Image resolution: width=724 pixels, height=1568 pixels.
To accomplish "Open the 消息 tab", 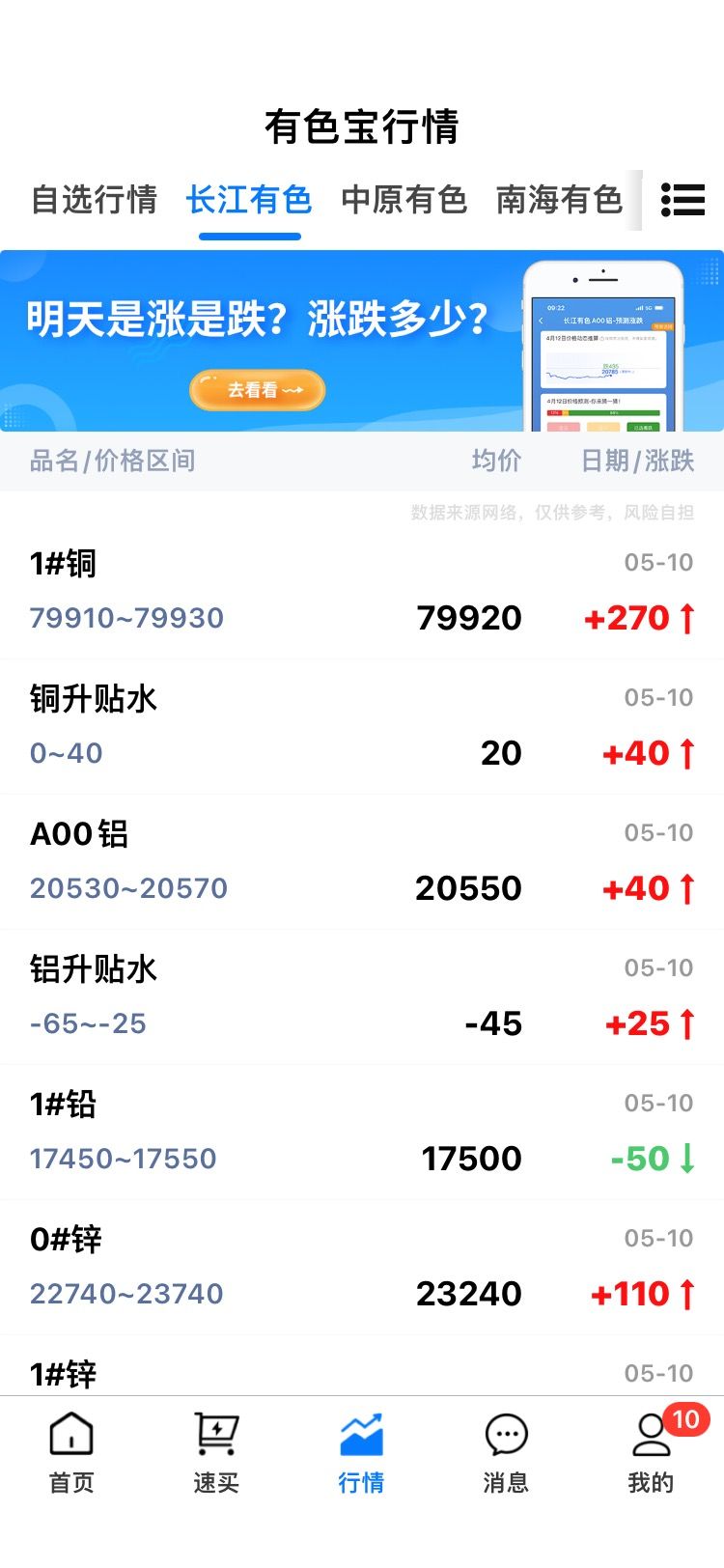I will pyautogui.click(x=506, y=1453).
